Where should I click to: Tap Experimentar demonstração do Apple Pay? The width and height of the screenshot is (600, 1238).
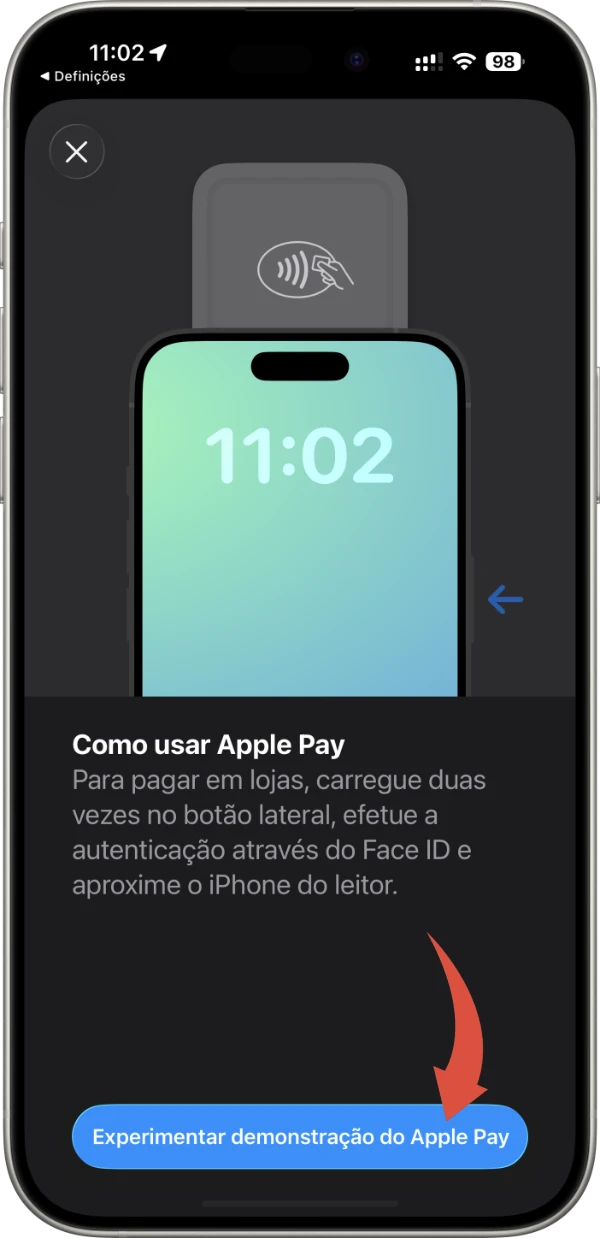pyautogui.click(x=299, y=1137)
